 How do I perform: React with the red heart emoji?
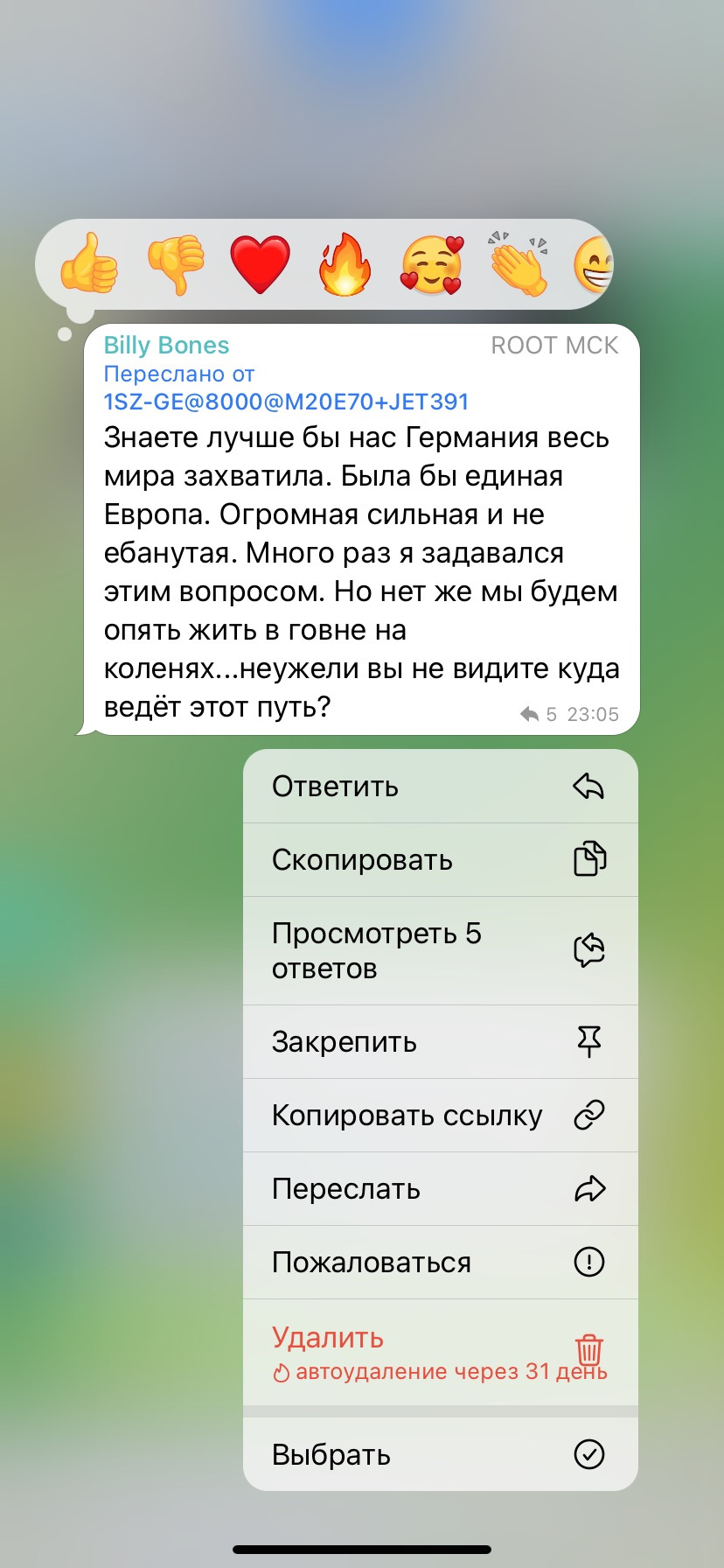pos(260,264)
